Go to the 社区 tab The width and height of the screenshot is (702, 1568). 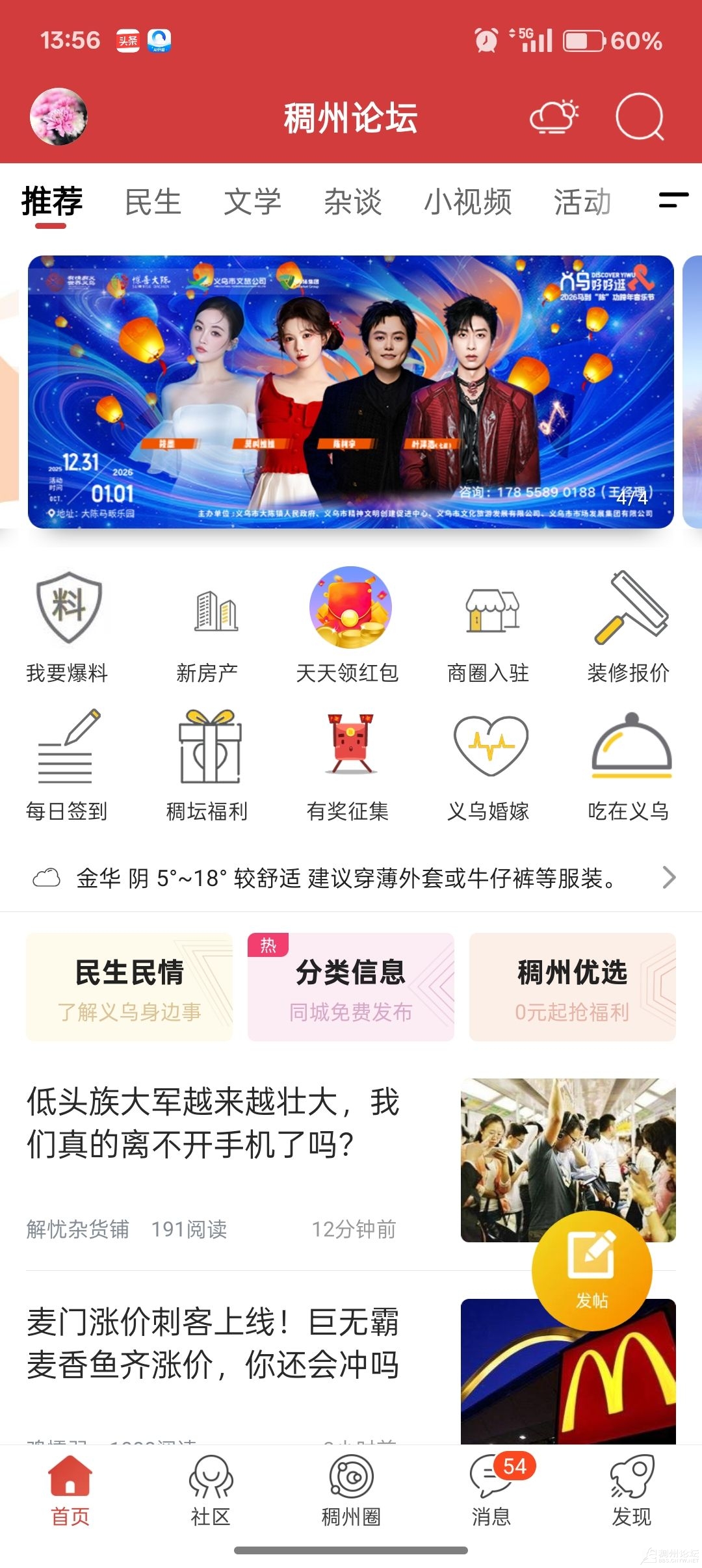[211, 1490]
